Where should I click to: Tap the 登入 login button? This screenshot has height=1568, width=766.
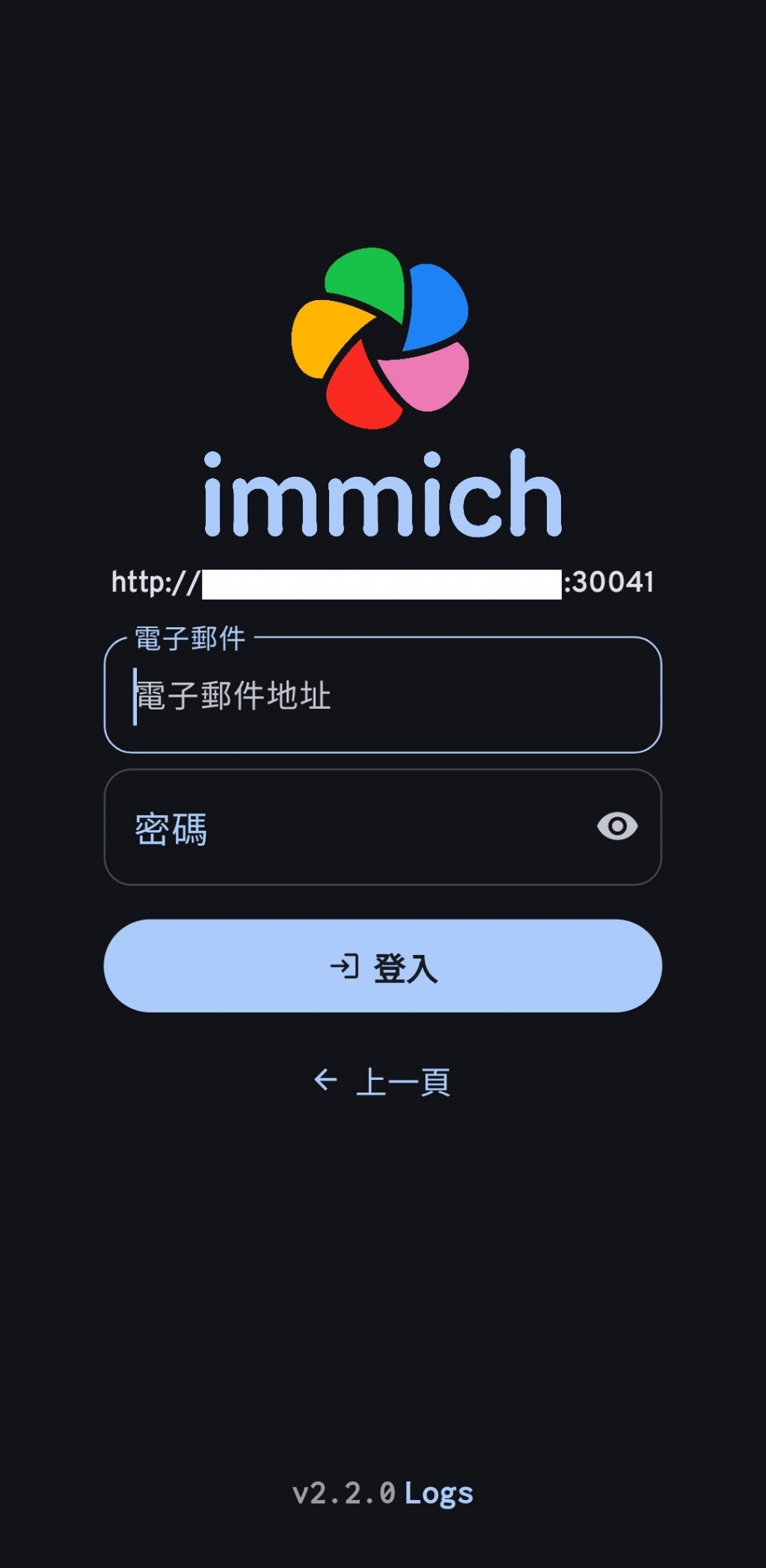[x=382, y=966]
